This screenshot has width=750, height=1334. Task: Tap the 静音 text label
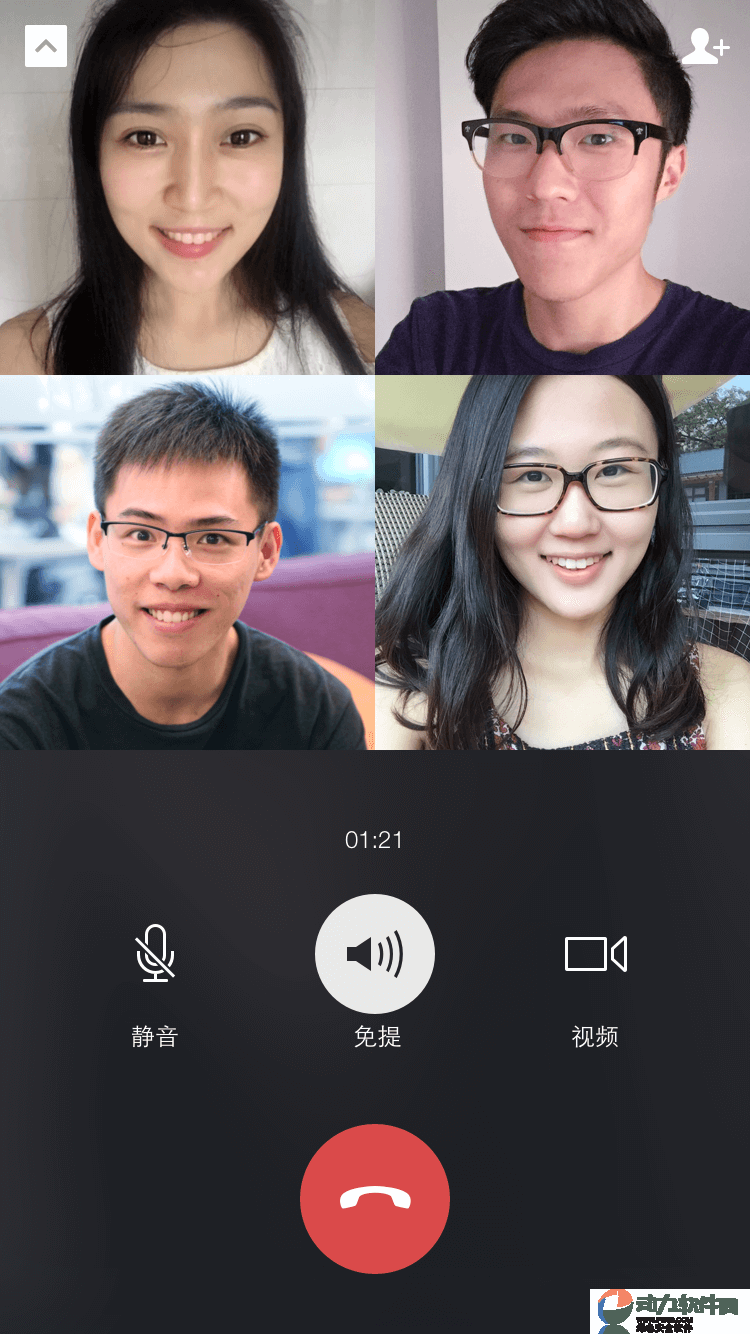tap(155, 1037)
